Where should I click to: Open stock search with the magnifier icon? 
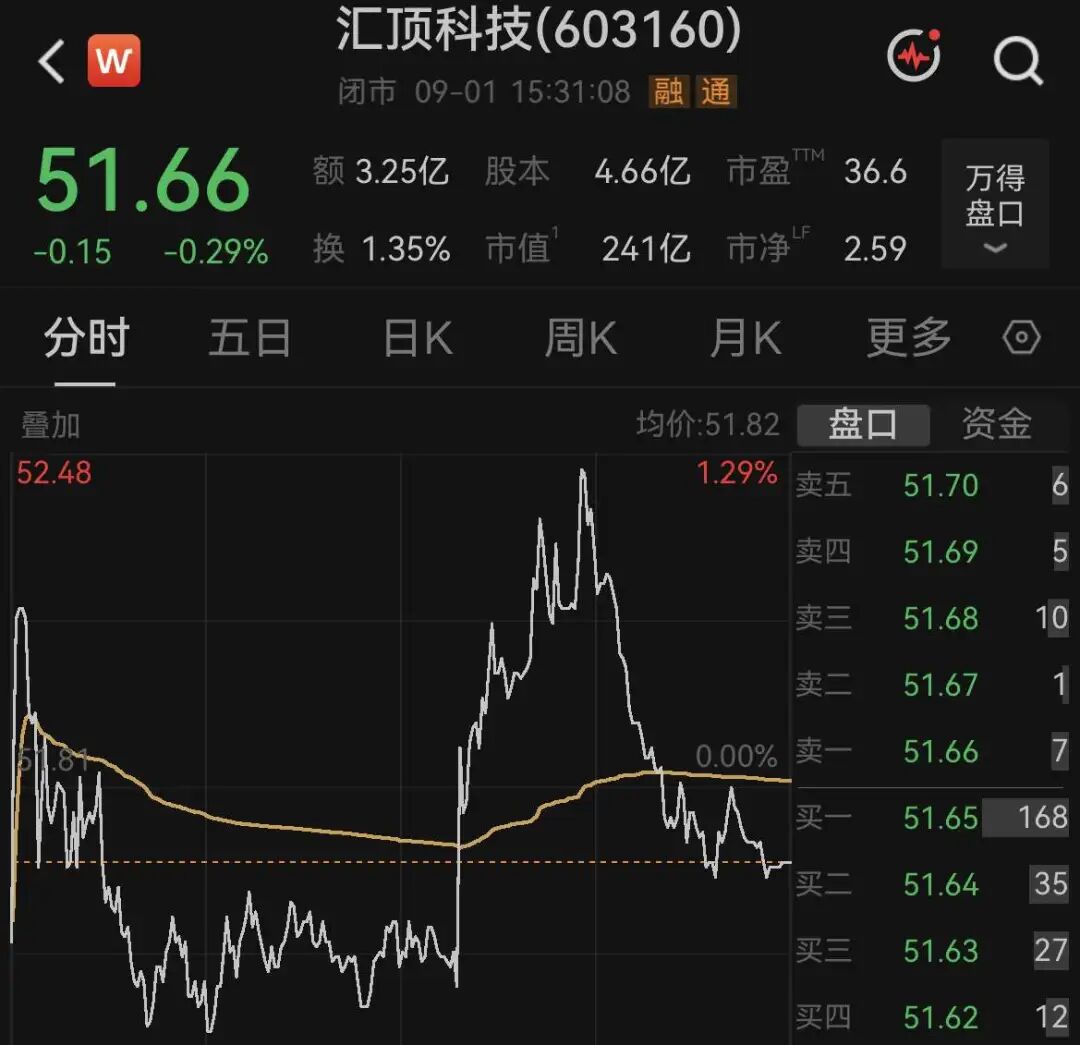click(1018, 62)
